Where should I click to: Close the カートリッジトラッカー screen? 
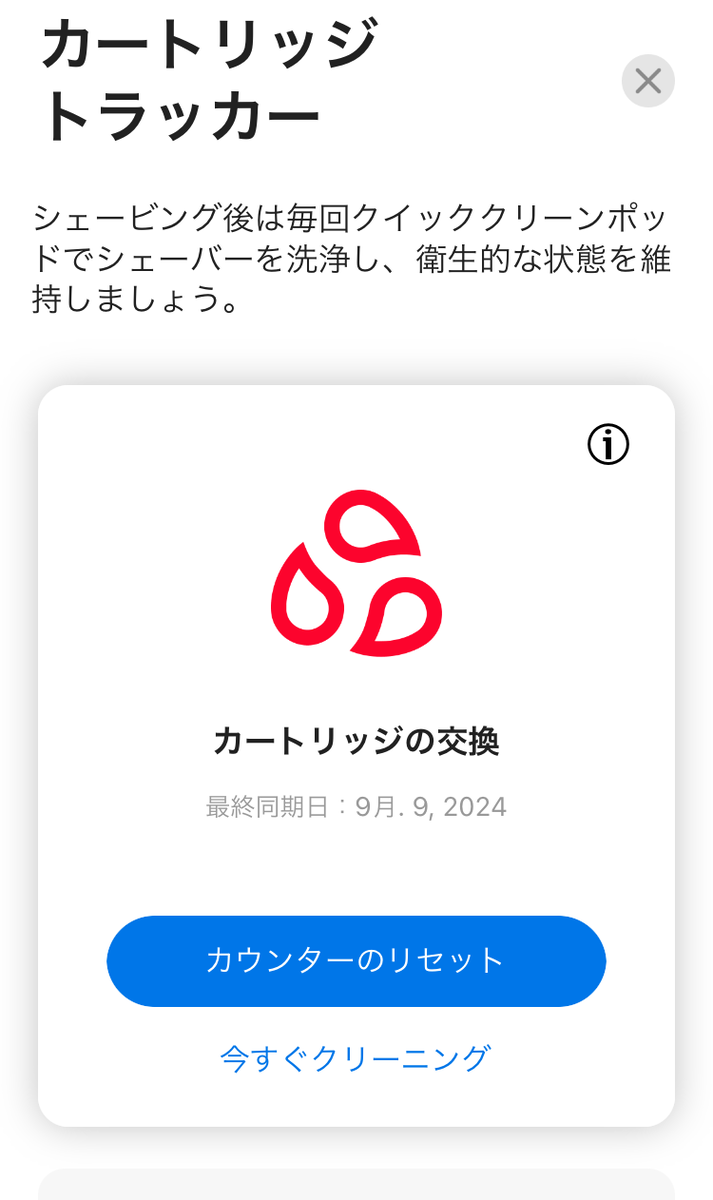tap(648, 81)
